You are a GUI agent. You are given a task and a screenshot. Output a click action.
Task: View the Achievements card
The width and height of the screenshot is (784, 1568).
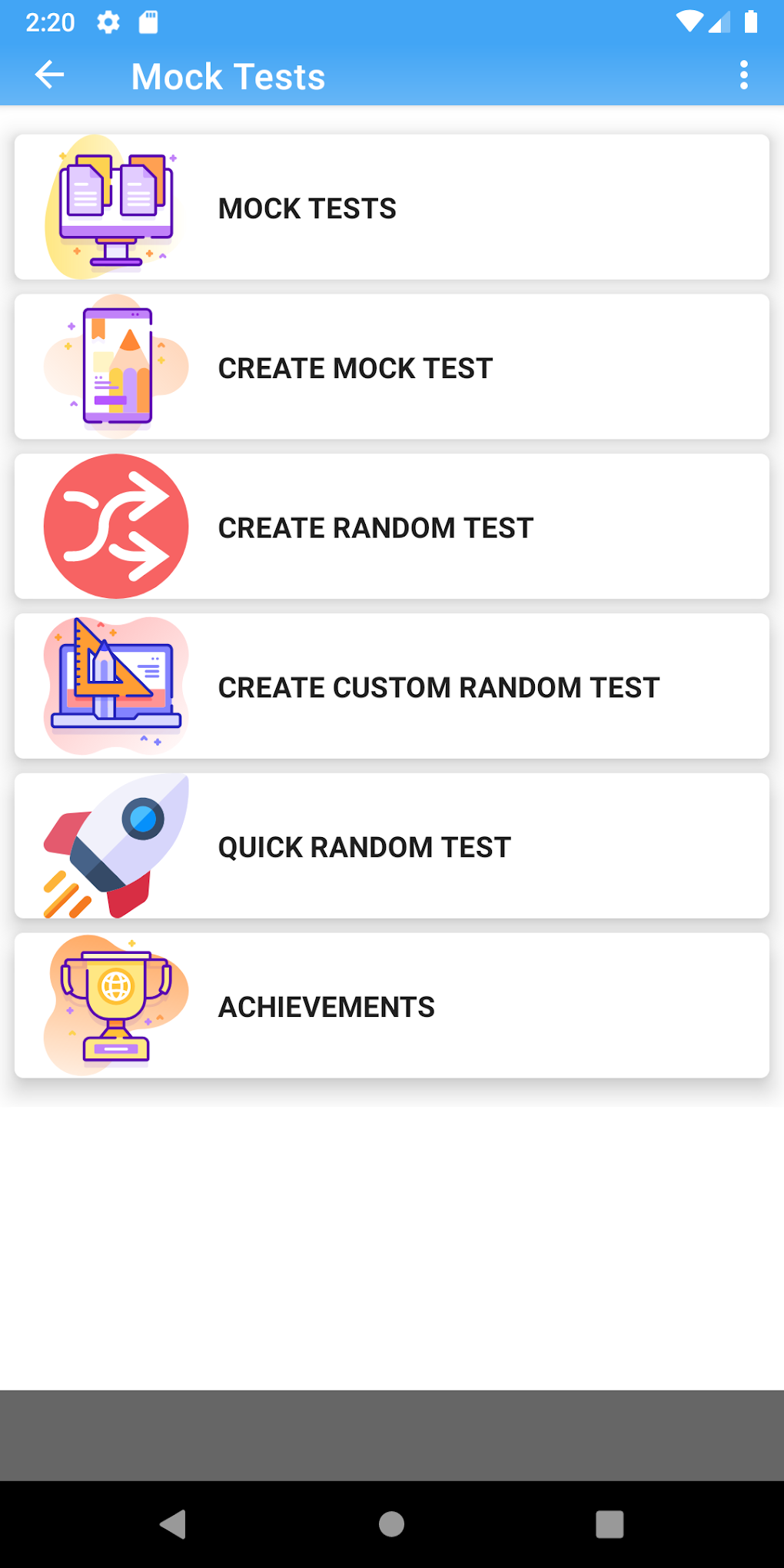(392, 1006)
